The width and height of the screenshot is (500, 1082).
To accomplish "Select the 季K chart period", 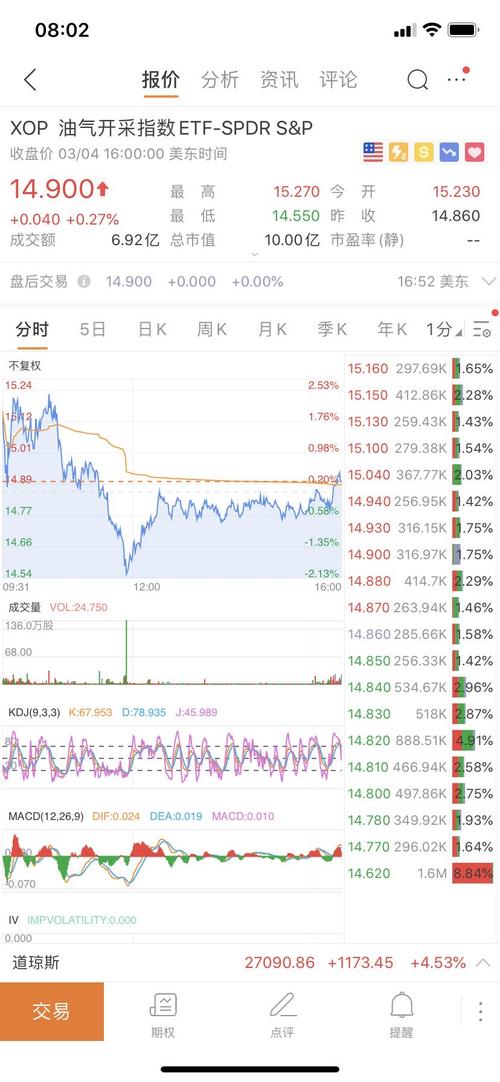I will pyautogui.click(x=332, y=329).
